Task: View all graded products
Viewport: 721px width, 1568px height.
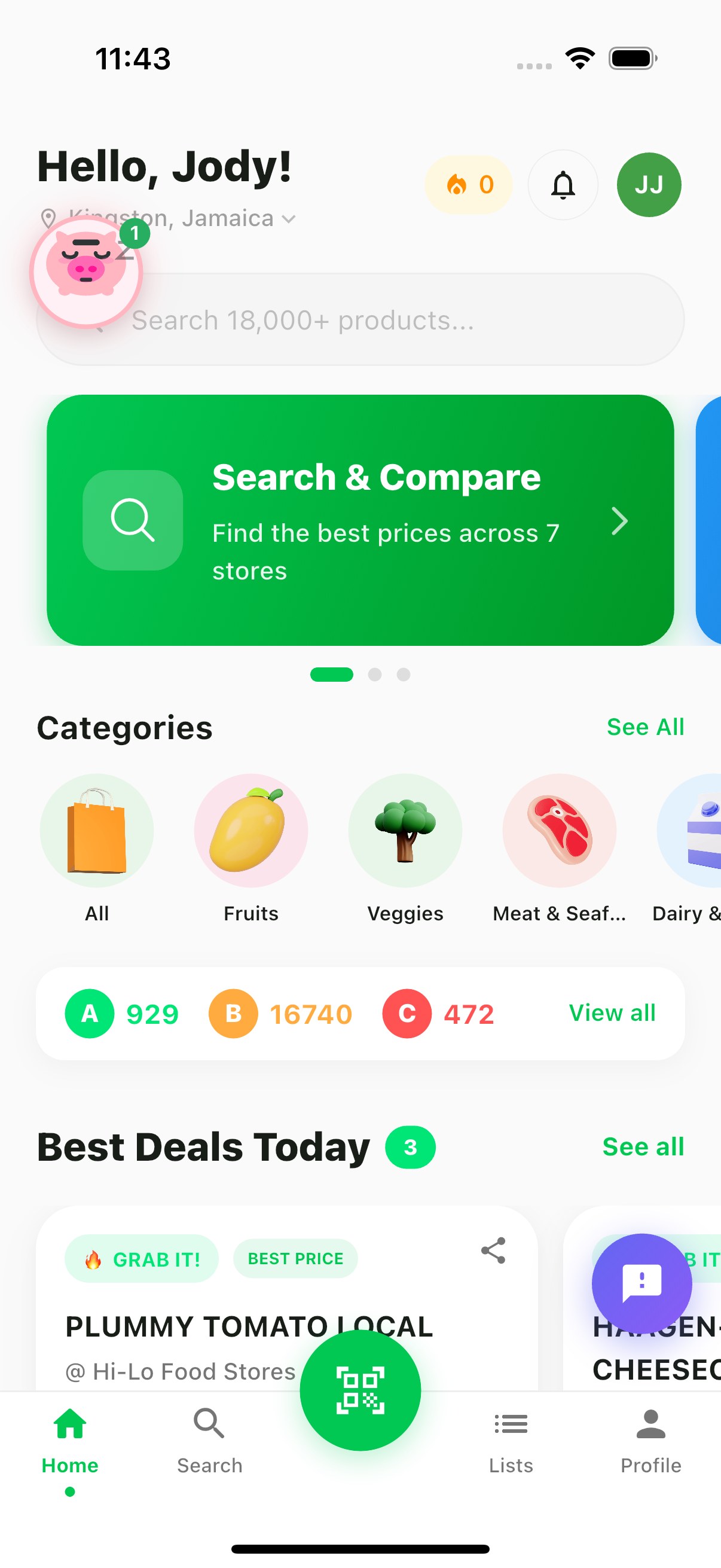Action: coord(612,1013)
